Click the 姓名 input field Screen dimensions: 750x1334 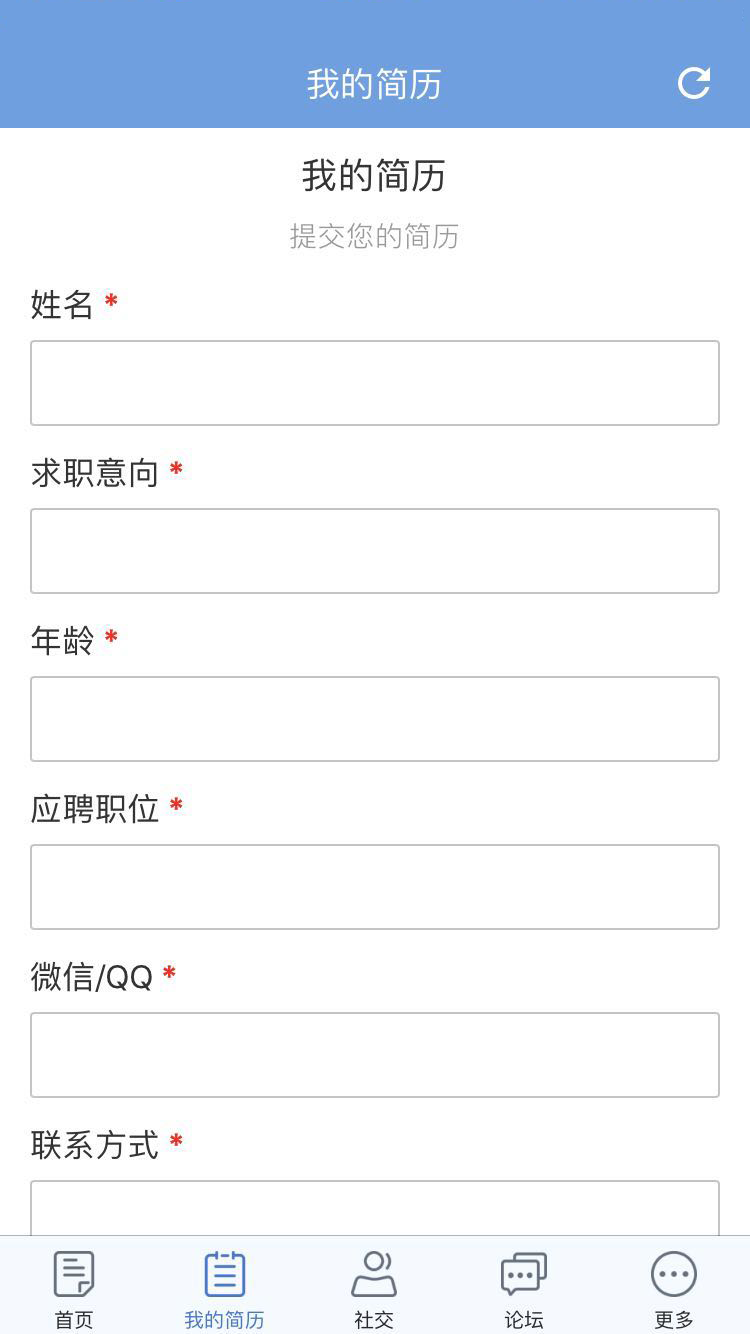point(374,383)
